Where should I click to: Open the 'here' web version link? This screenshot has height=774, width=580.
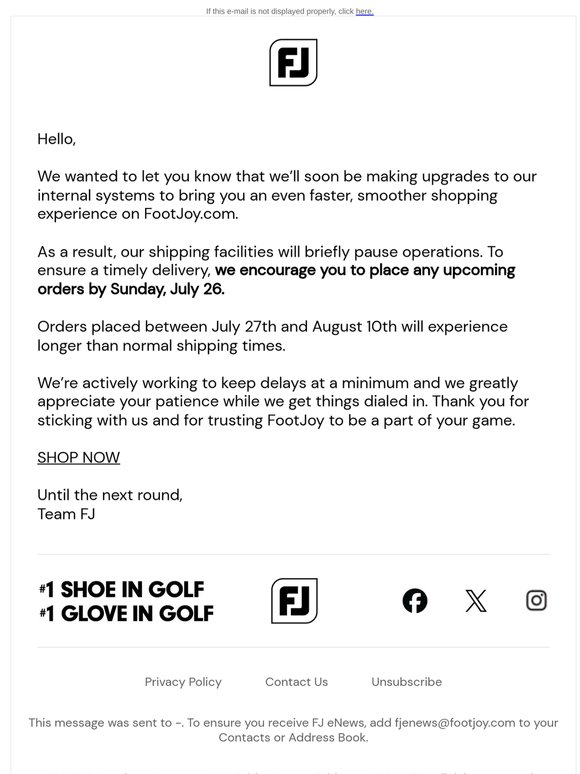pyautogui.click(x=364, y=11)
